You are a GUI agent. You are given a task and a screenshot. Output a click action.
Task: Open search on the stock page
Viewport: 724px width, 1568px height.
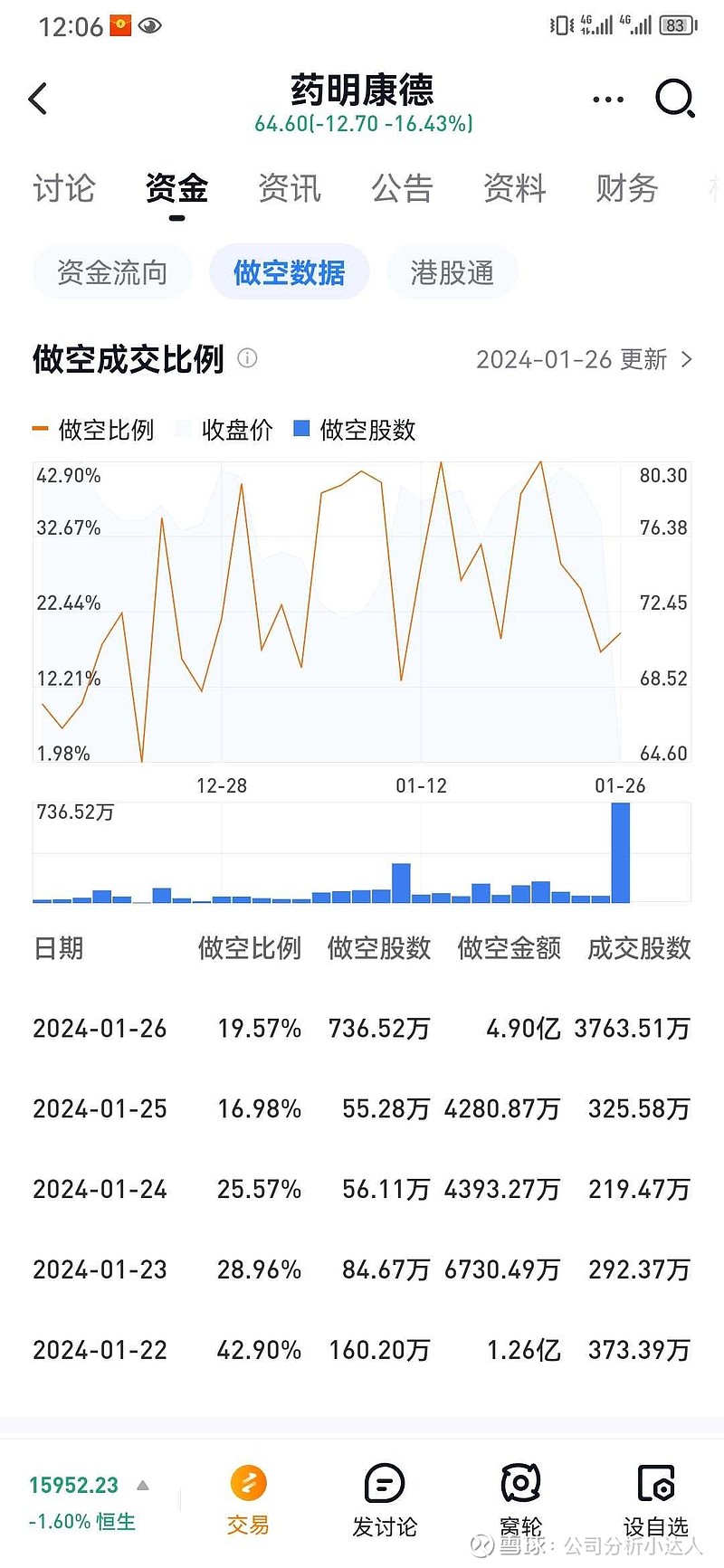pyautogui.click(x=675, y=99)
